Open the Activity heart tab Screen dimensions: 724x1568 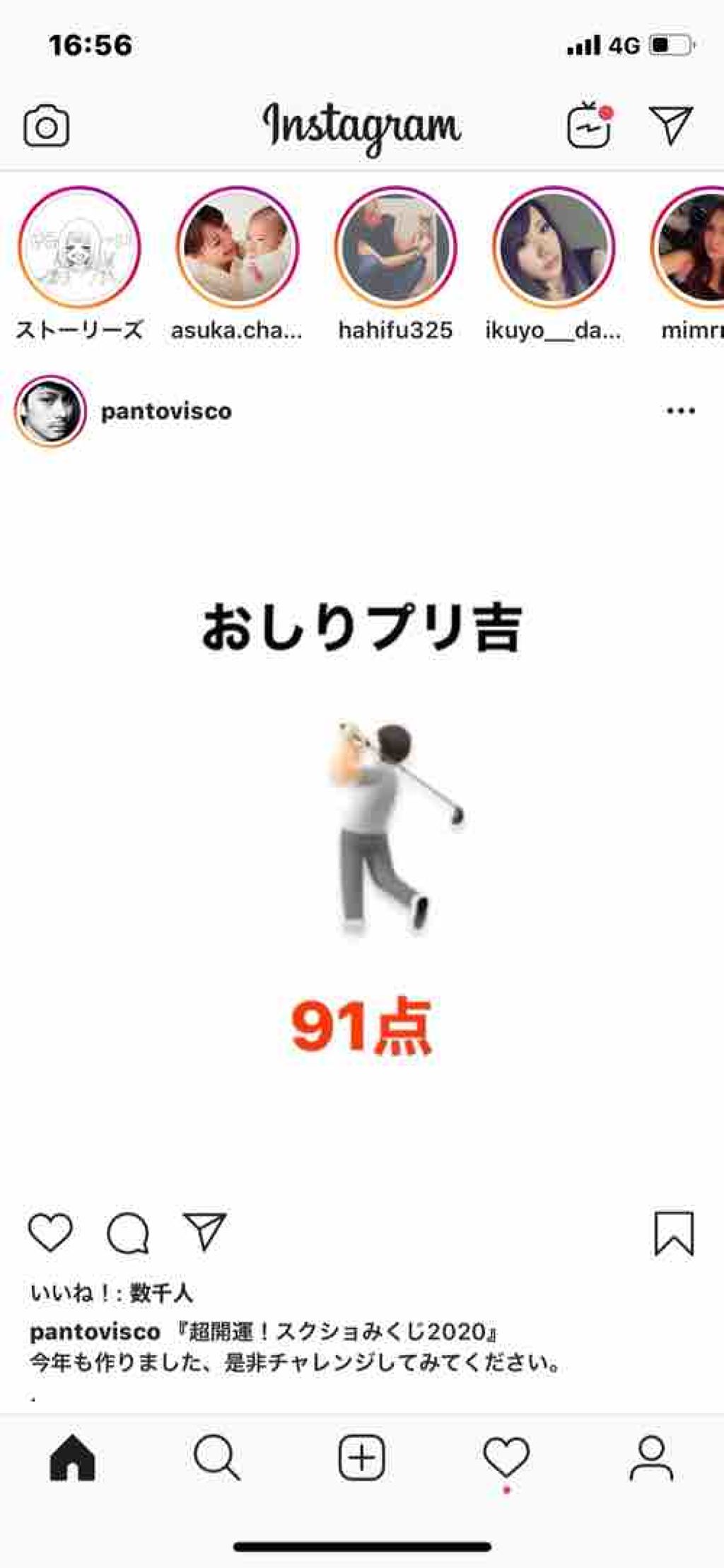click(x=506, y=1457)
